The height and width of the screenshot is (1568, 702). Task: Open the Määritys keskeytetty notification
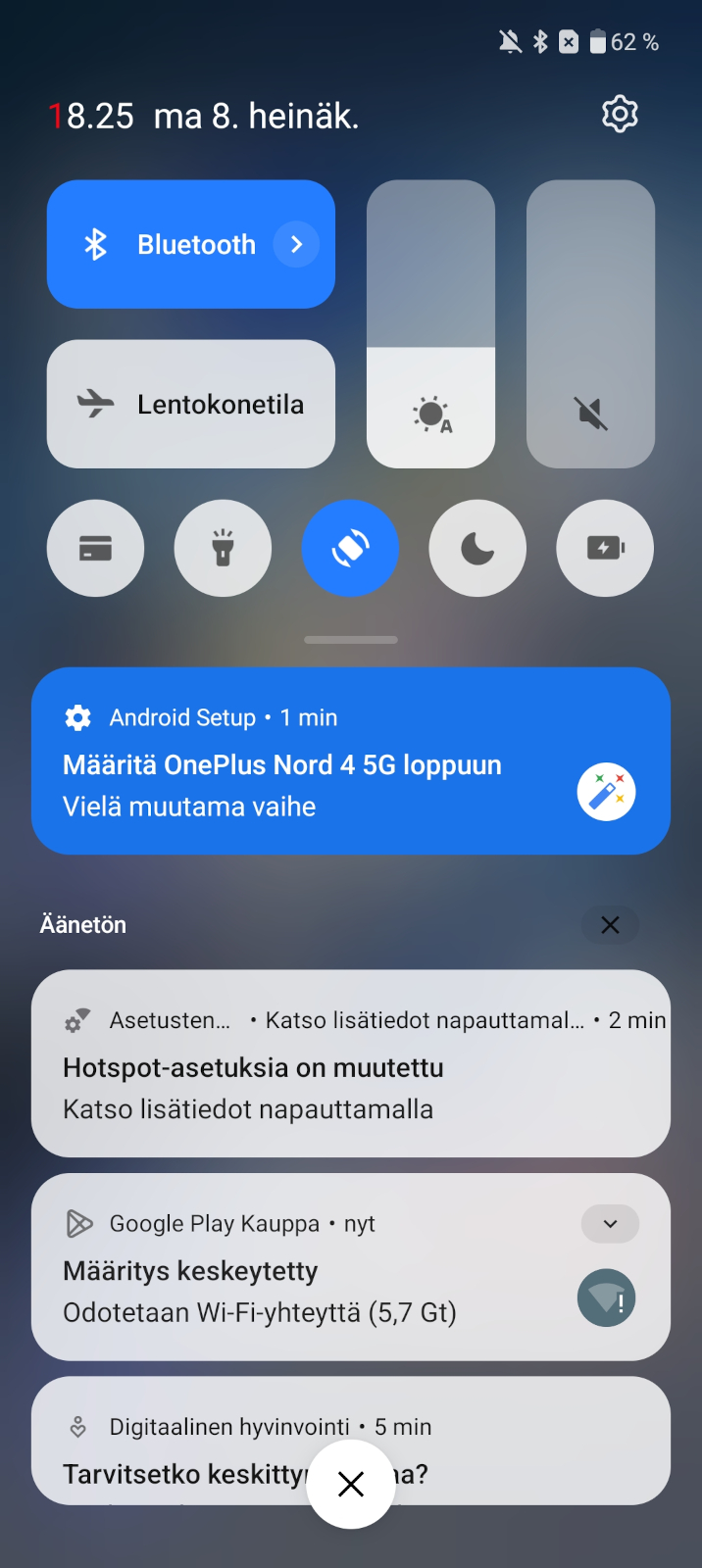351,1267
